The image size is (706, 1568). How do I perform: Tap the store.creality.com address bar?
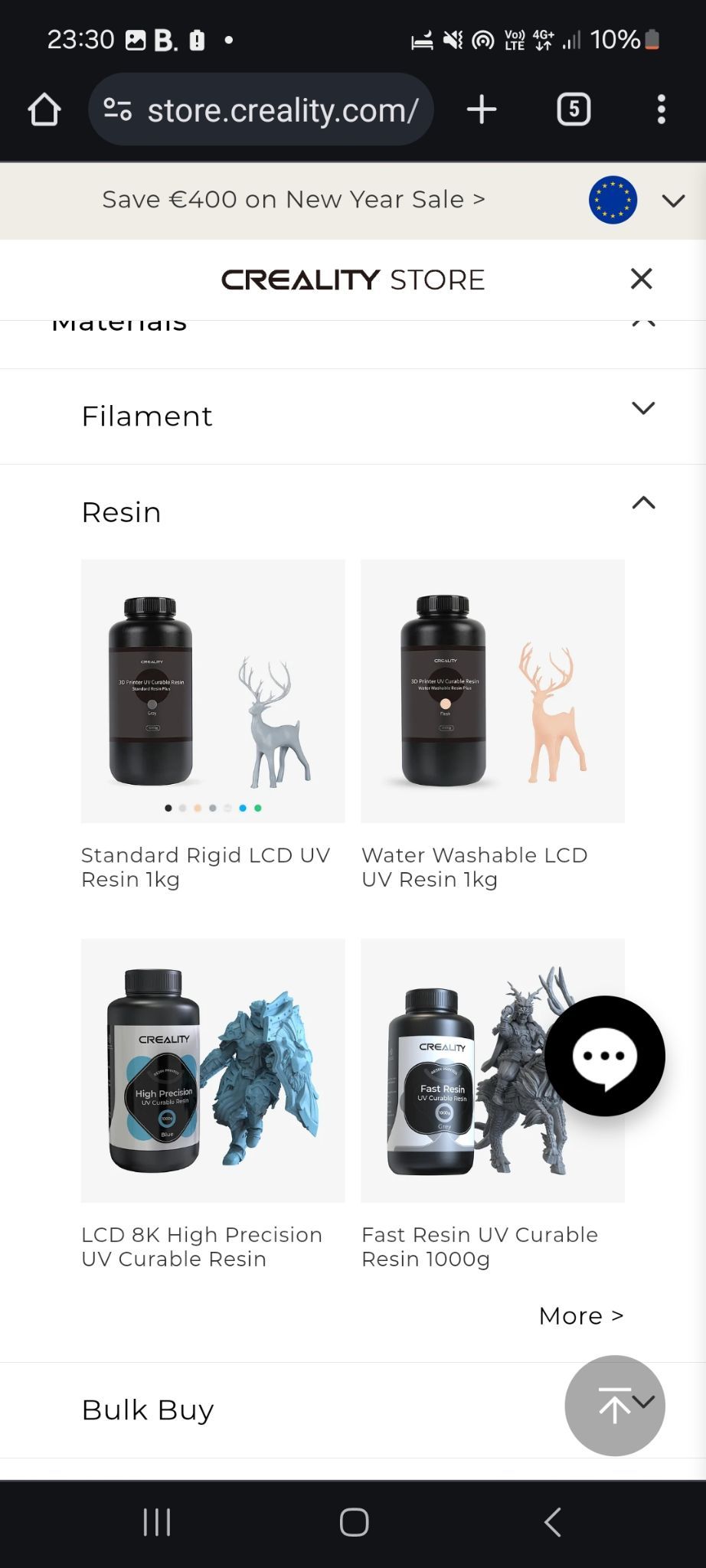click(x=261, y=109)
